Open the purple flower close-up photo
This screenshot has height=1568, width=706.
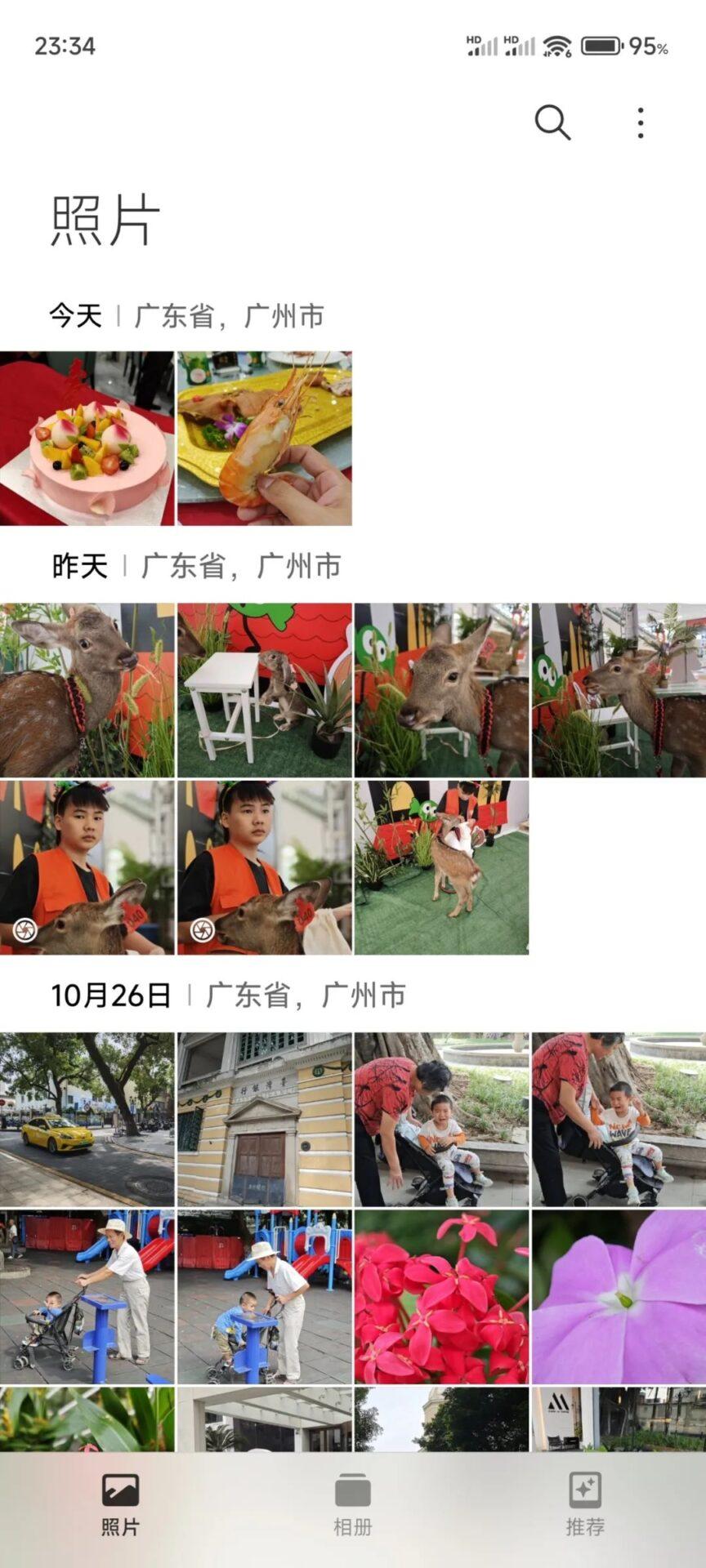point(619,1297)
